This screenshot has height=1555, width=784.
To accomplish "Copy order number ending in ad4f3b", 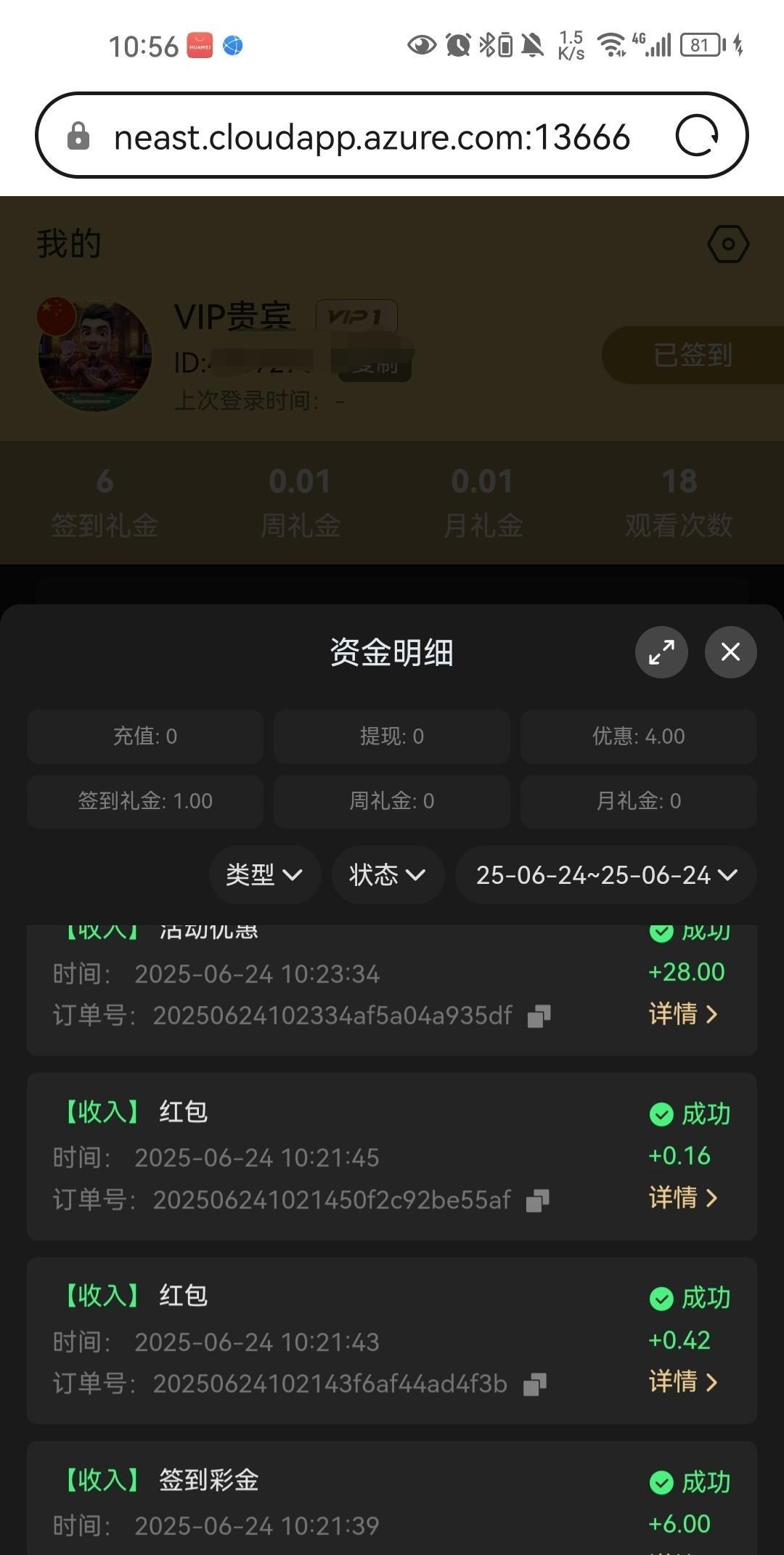I will (534, 1384).
